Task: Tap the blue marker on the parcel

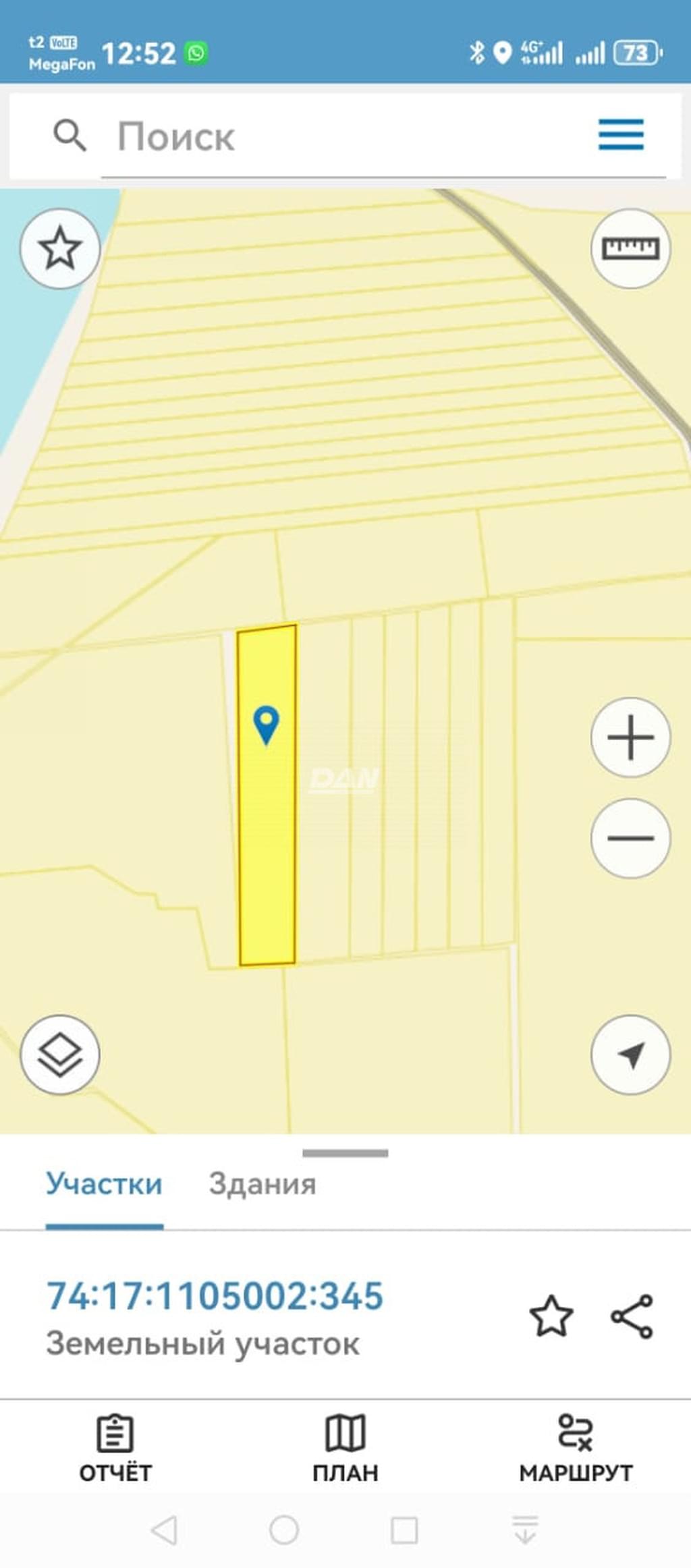Action: [x=266, y=723]
